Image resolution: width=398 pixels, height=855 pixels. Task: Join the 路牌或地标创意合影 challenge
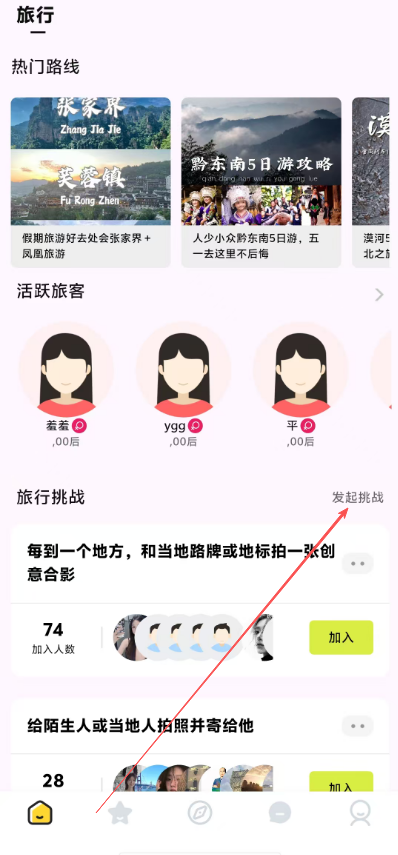(x=341, y=637)
